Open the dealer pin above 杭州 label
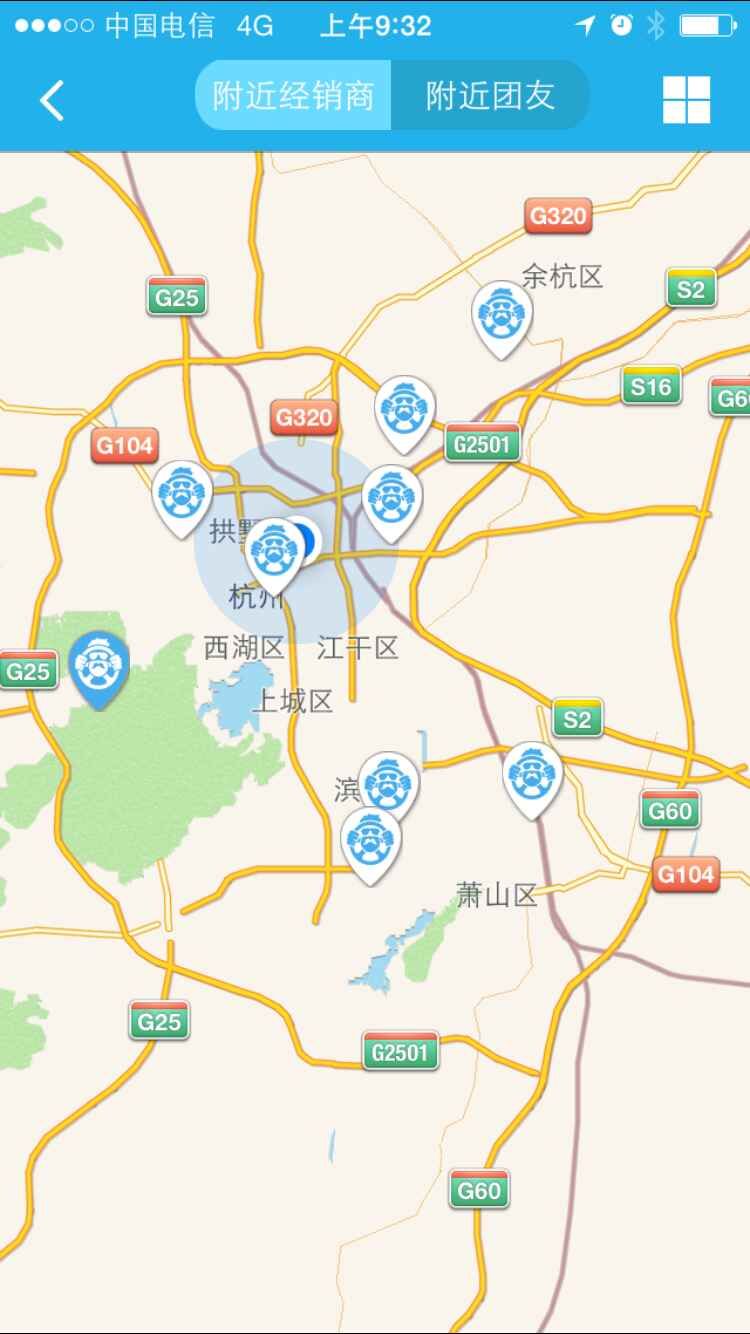Image resolution: width=750 pixels, height=1334 pixels. click(274, 552)
